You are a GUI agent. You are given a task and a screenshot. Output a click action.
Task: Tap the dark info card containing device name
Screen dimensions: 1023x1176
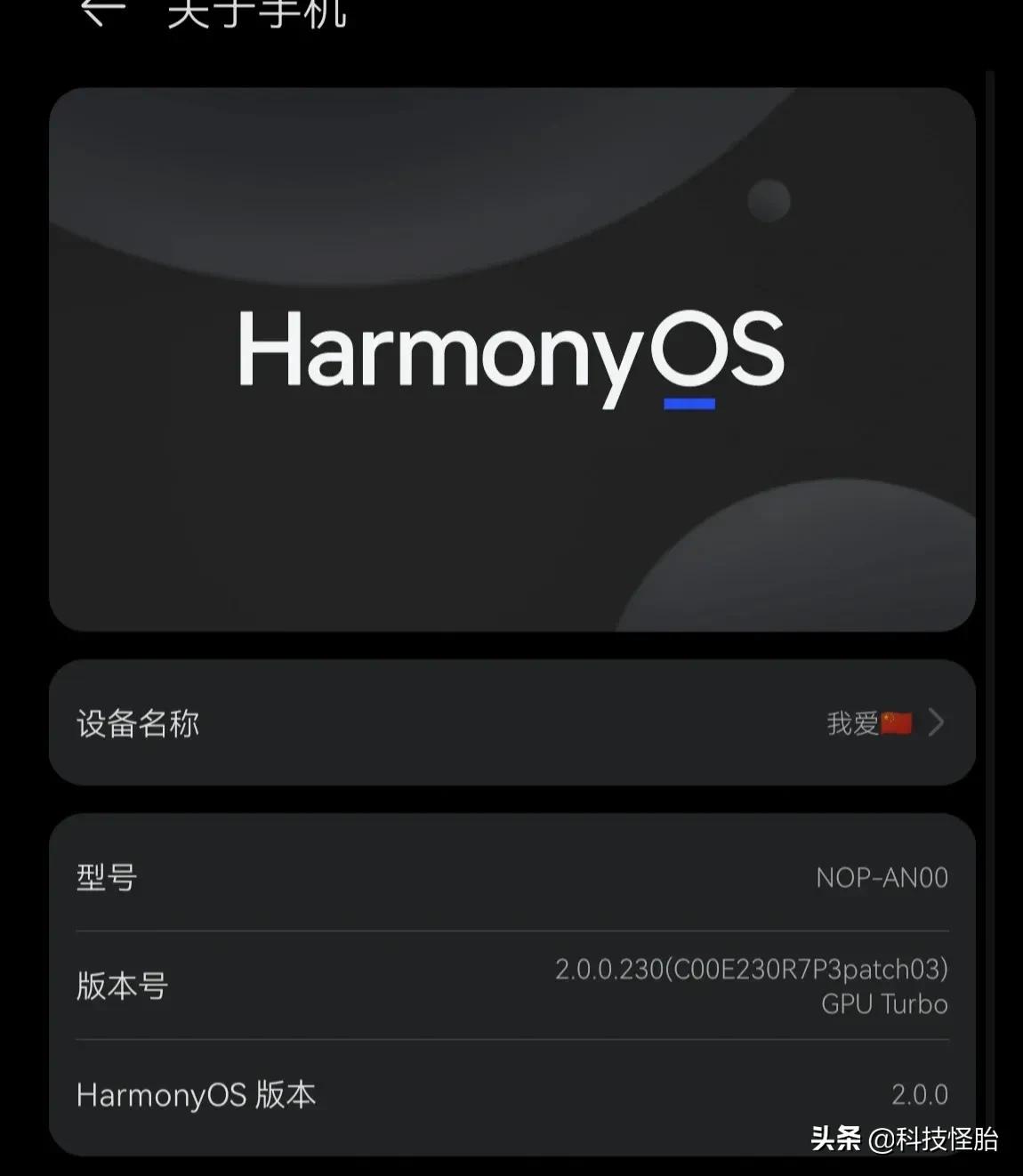point(511,723)
